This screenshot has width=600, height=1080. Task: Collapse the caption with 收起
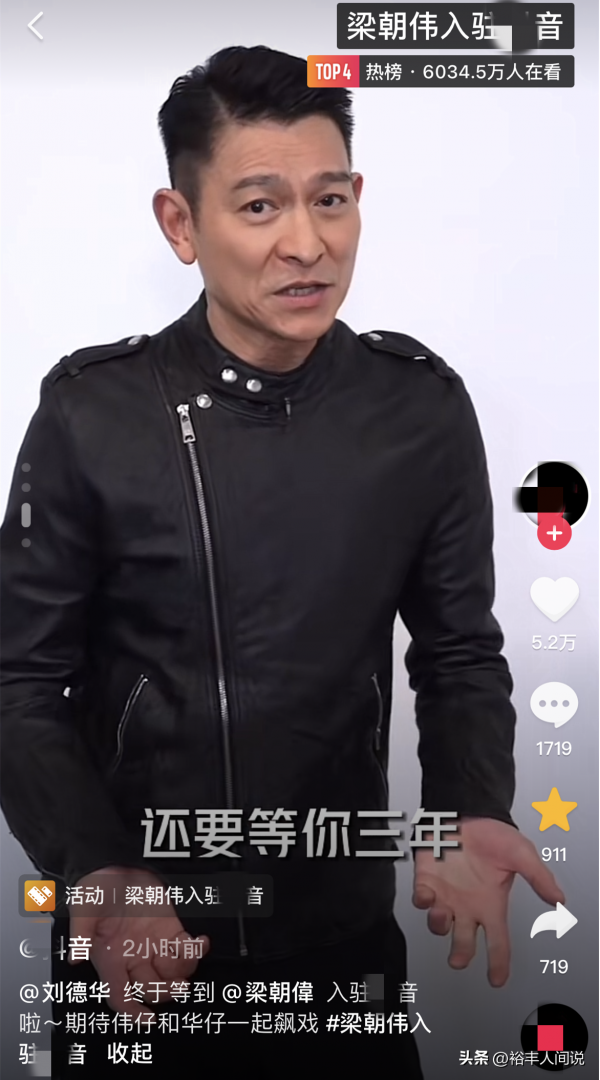[130, 1053]
